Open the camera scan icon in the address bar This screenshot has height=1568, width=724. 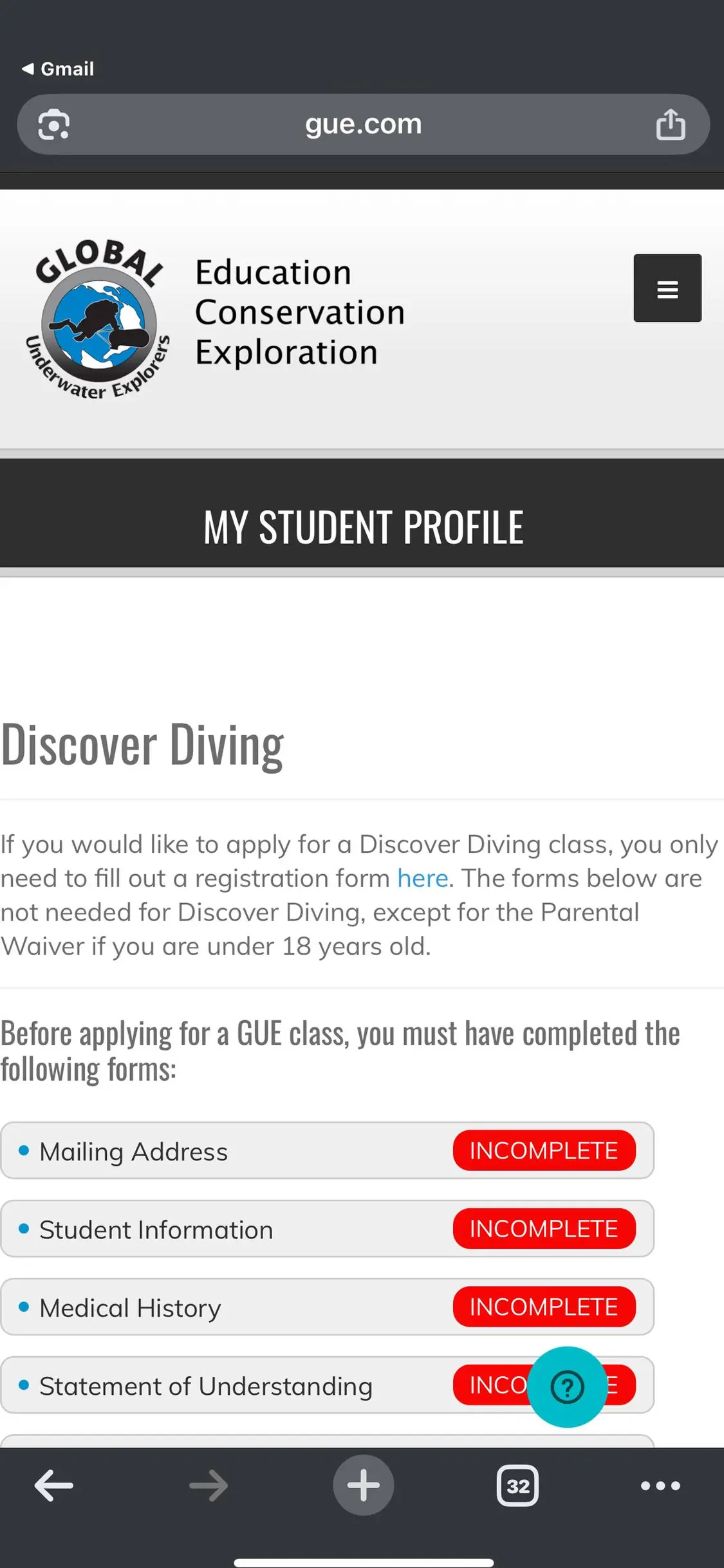pos(54,124)
